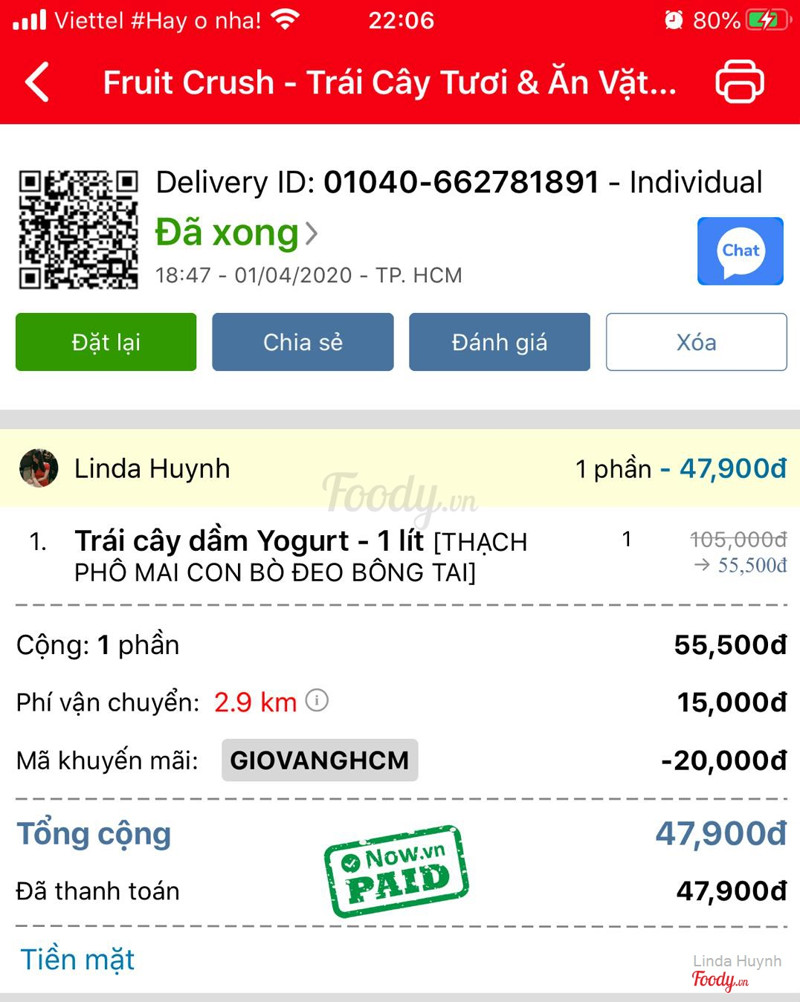
Task: Reorder with the Đặt lại button
Action: click(106, 342)
